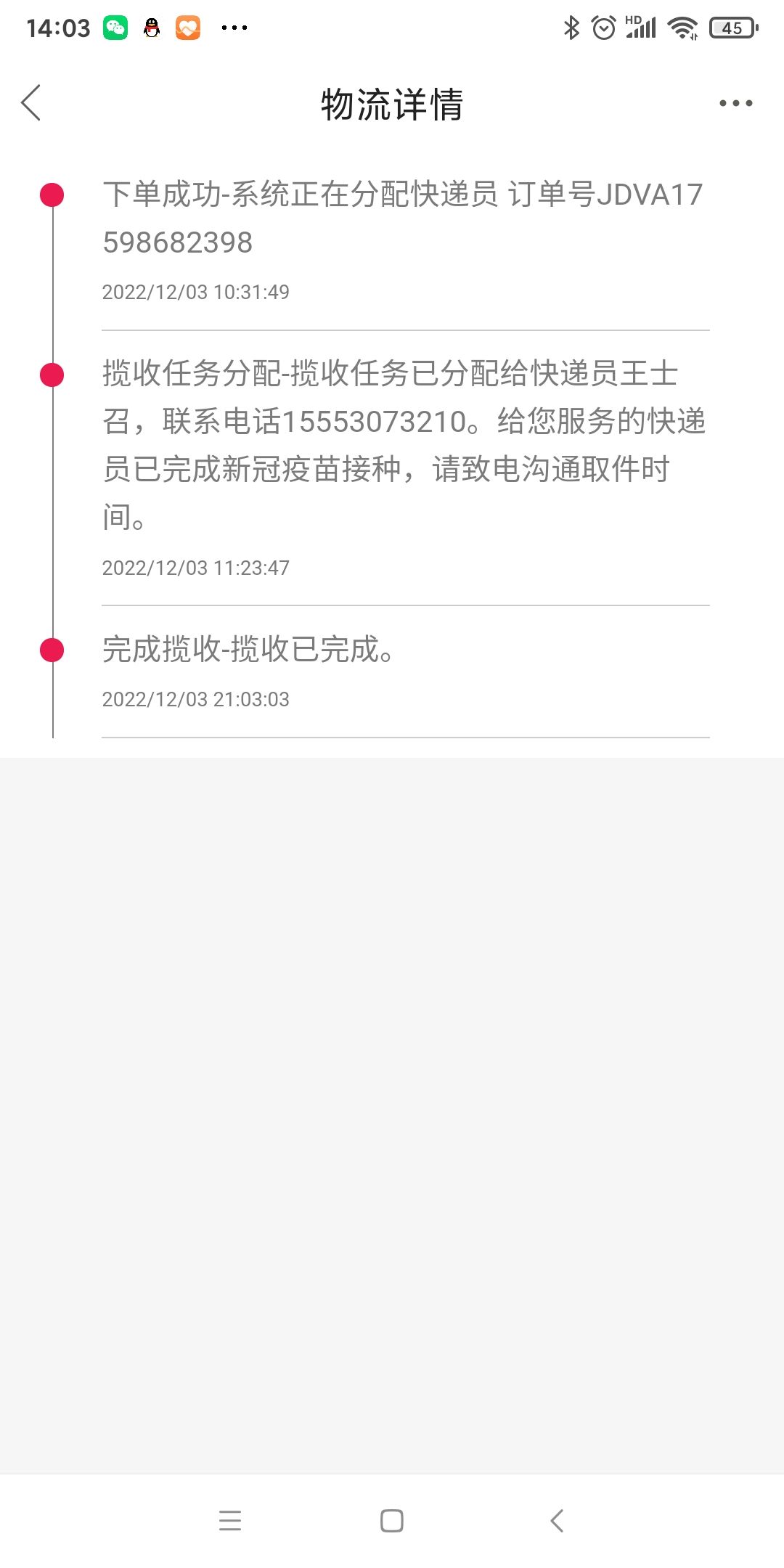The width and height of the screenshot is (784, 1568).
Task: Go back from the 物流详情 page
Action: (31, 103)
